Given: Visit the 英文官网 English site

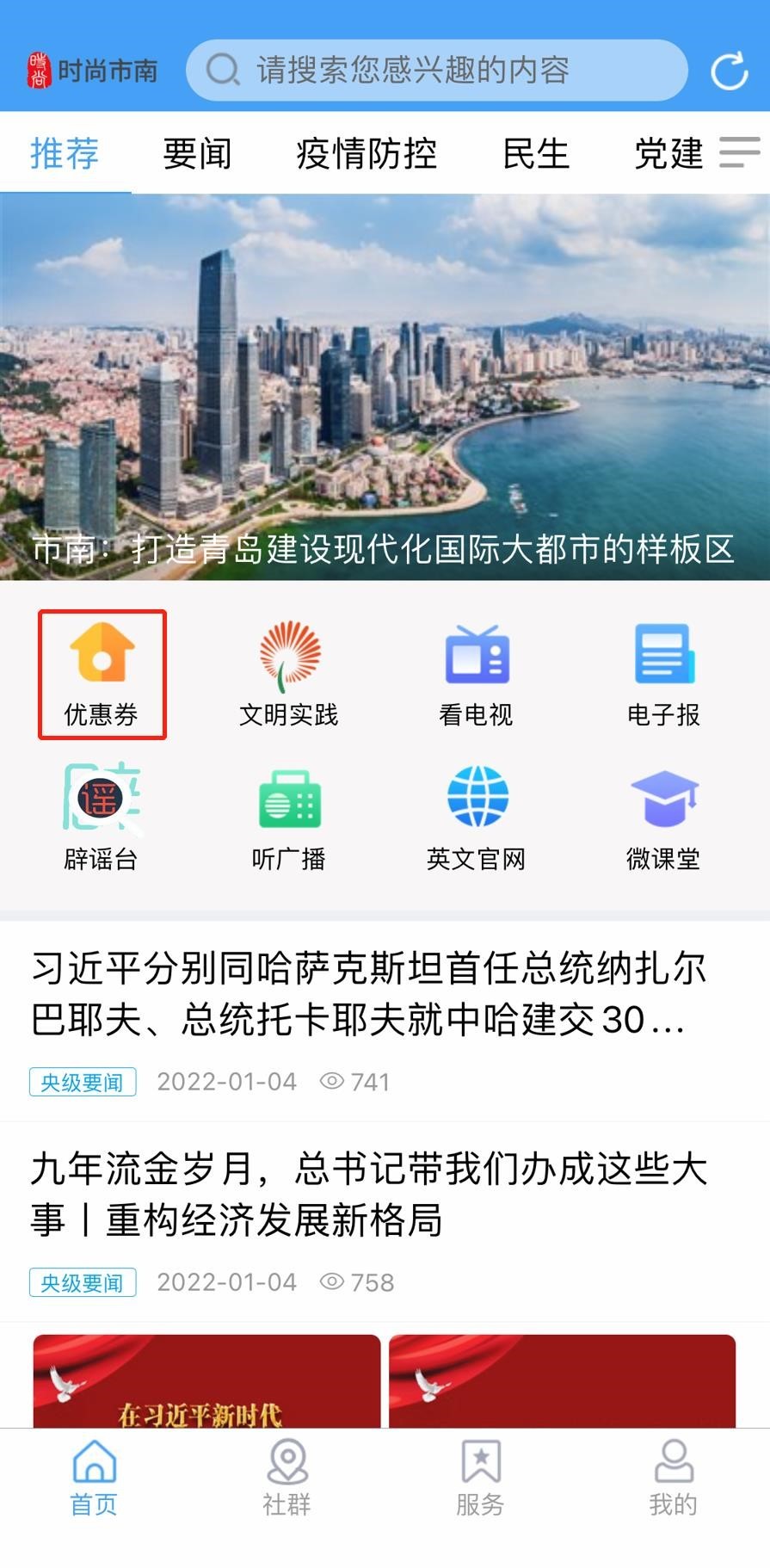Looking at the screenshot, I should click(476, 818).
